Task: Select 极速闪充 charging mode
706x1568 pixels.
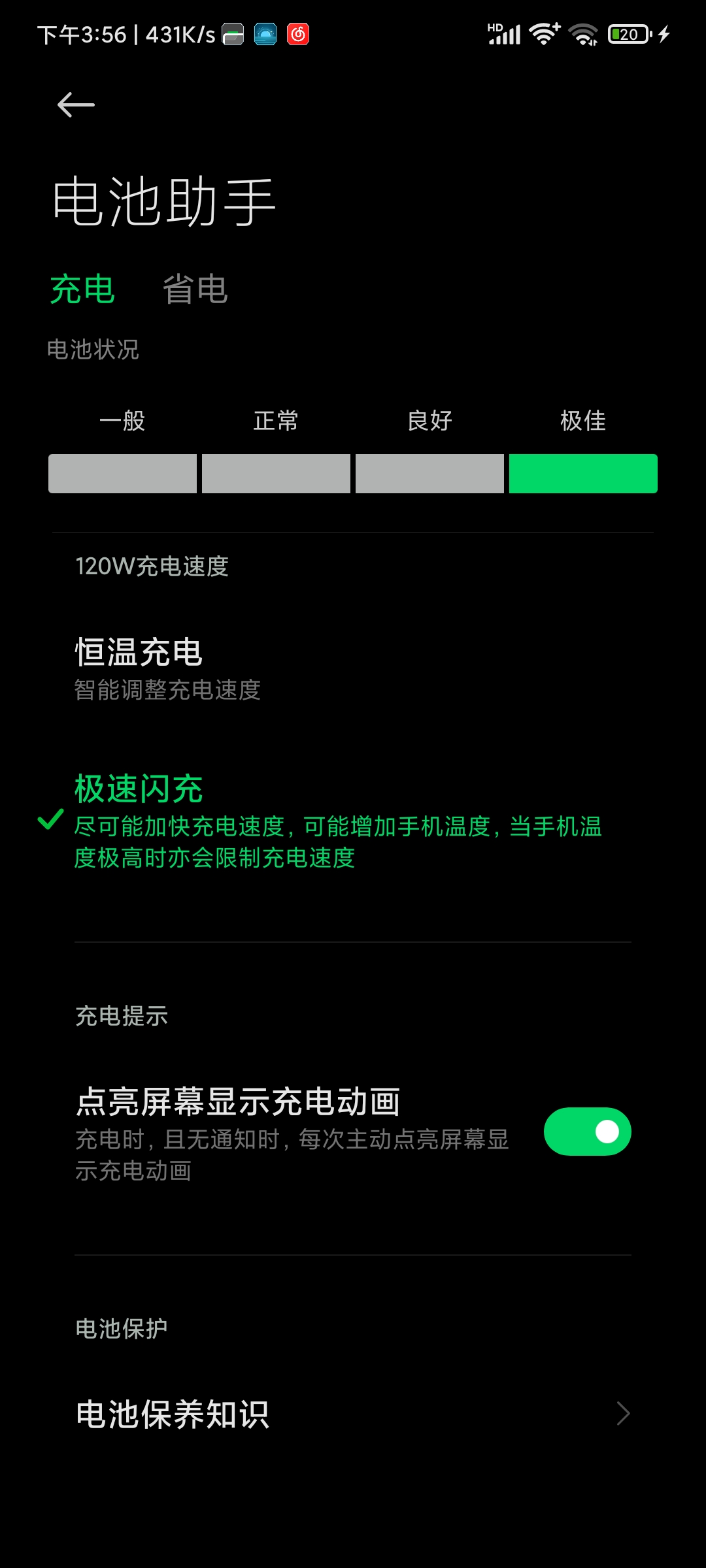Action: [x=327, y=821]
